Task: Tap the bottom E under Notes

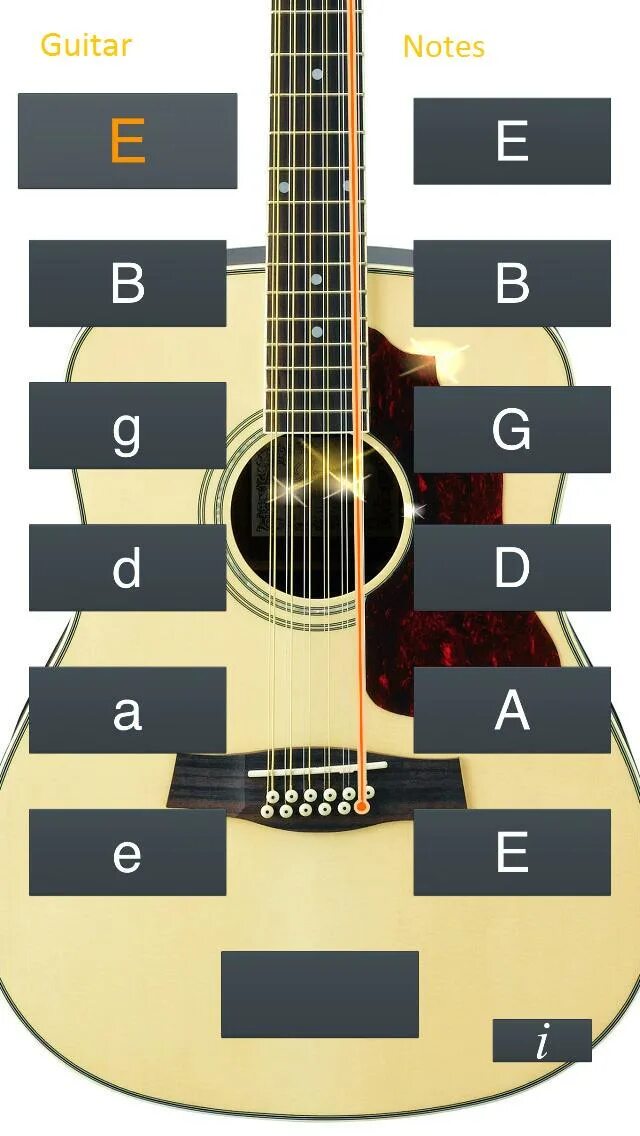Action: pos(512,852)
